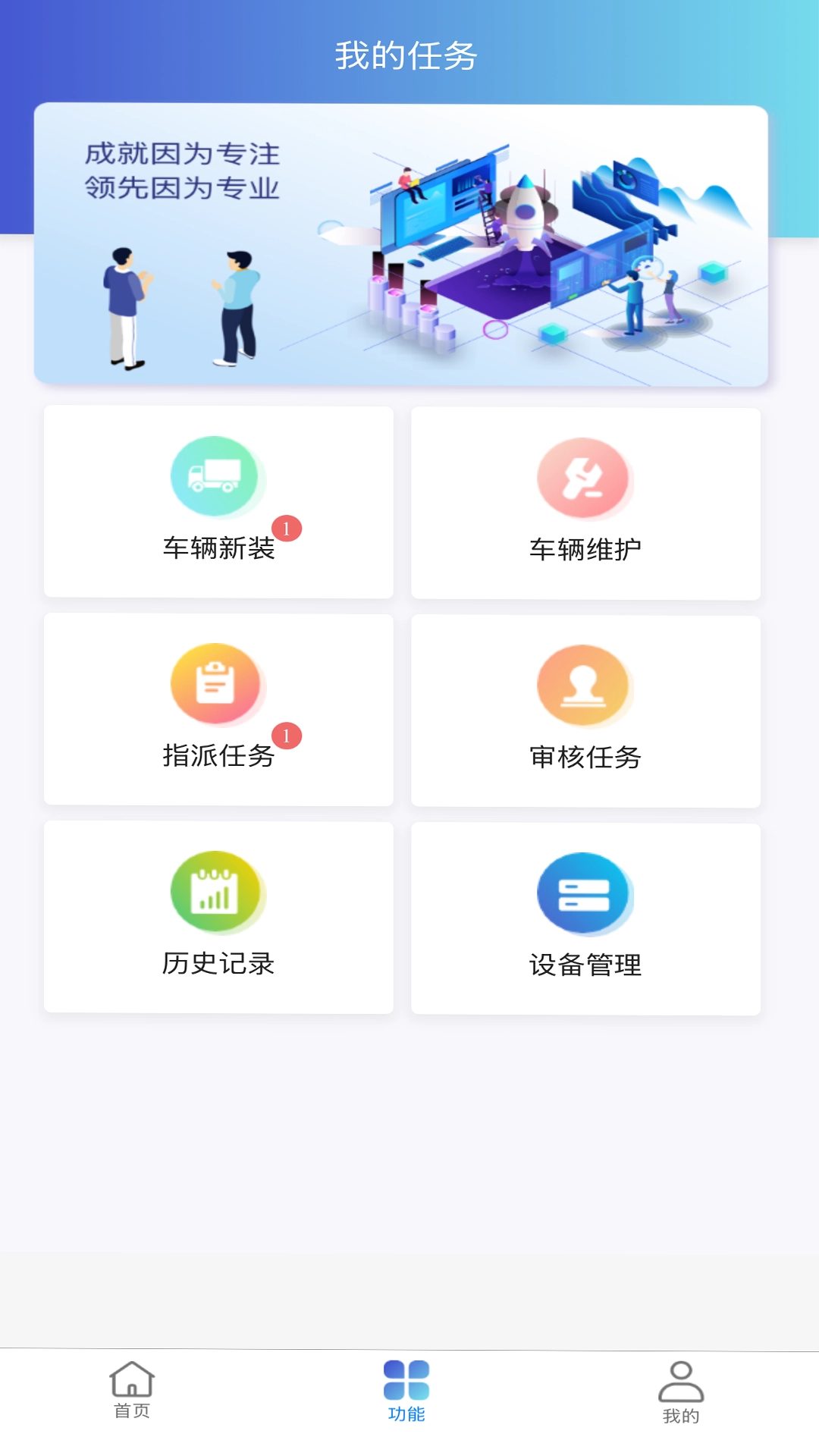
Task: Select the 车辆新装 truck icon
Action: pos(215,476)
